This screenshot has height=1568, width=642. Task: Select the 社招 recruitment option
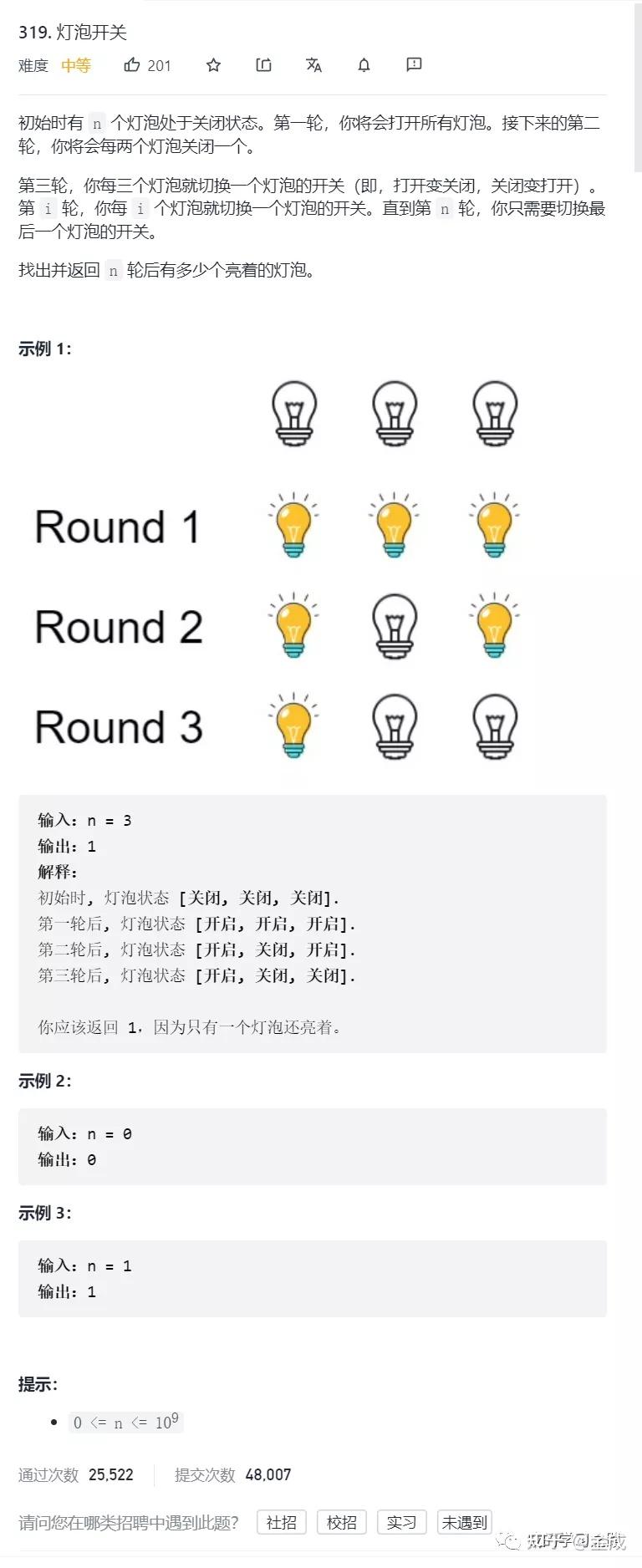(x=282, y=1522)
